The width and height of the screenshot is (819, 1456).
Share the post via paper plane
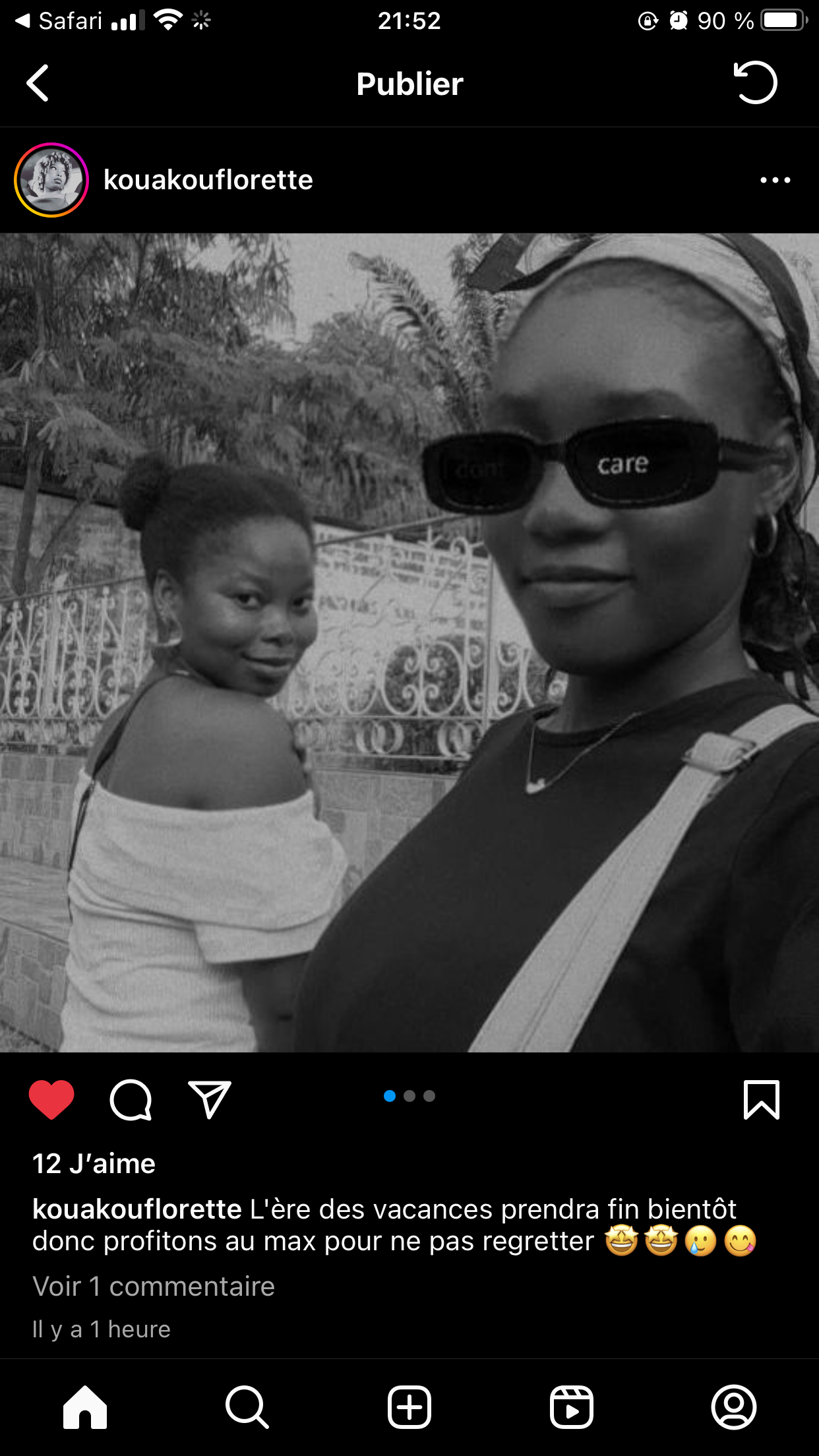[x=210, y=1099]
